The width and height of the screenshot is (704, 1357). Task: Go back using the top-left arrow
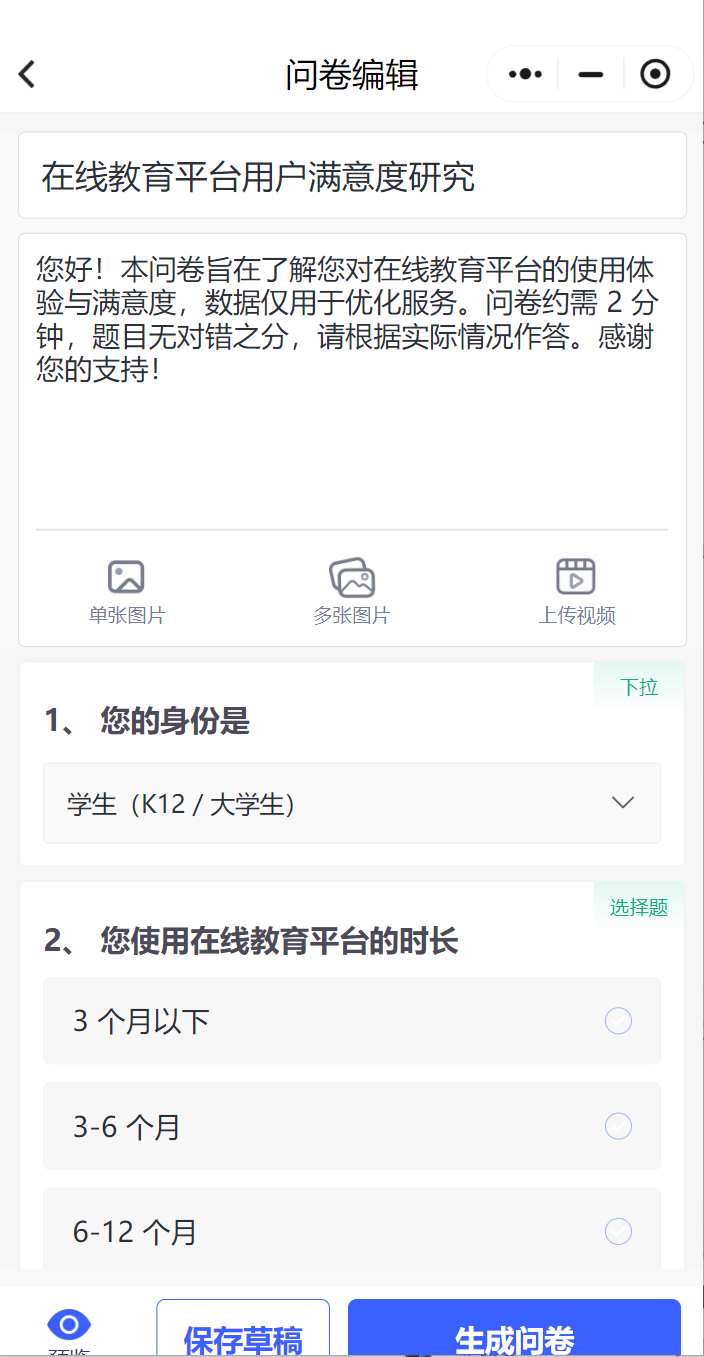pos(27,74)
